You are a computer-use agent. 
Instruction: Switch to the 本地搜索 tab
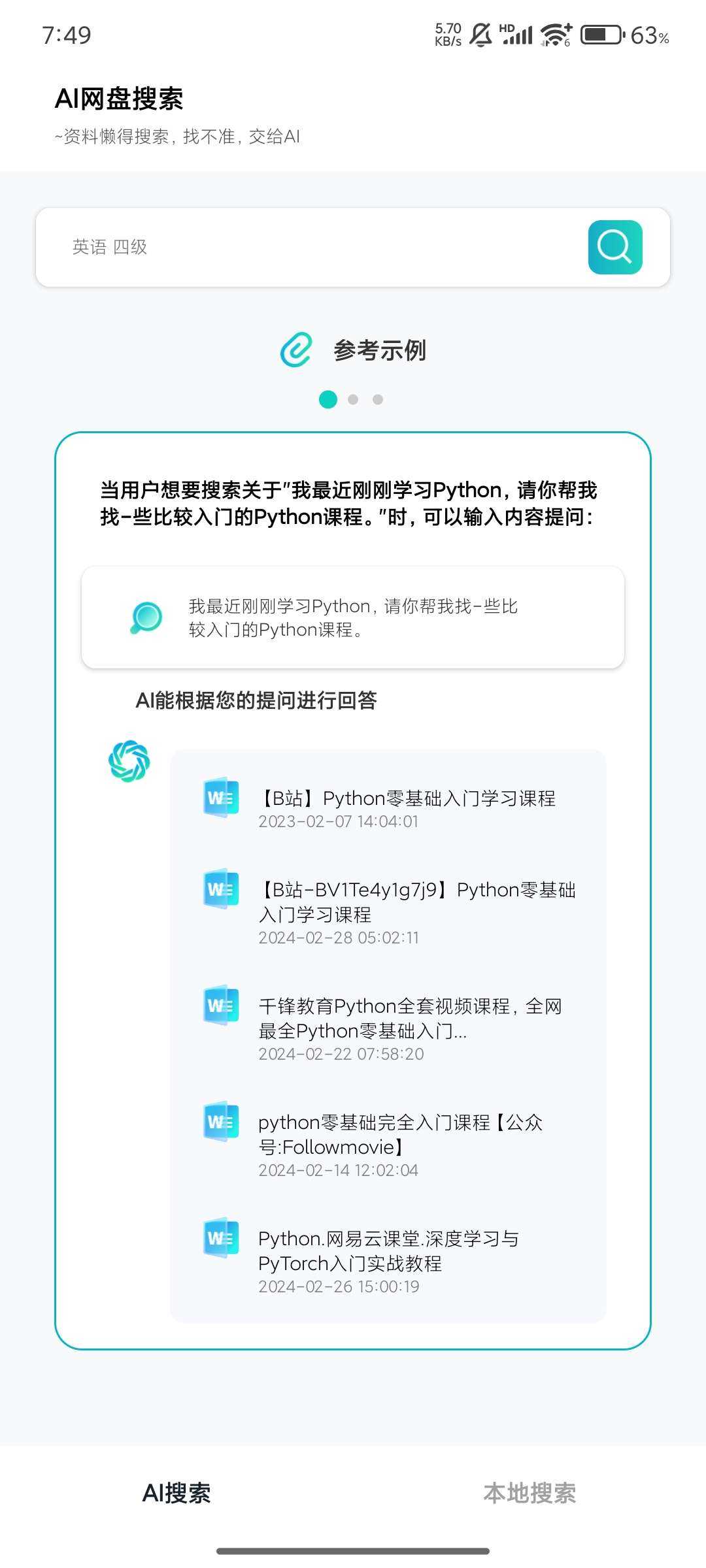pos(529,1493)
